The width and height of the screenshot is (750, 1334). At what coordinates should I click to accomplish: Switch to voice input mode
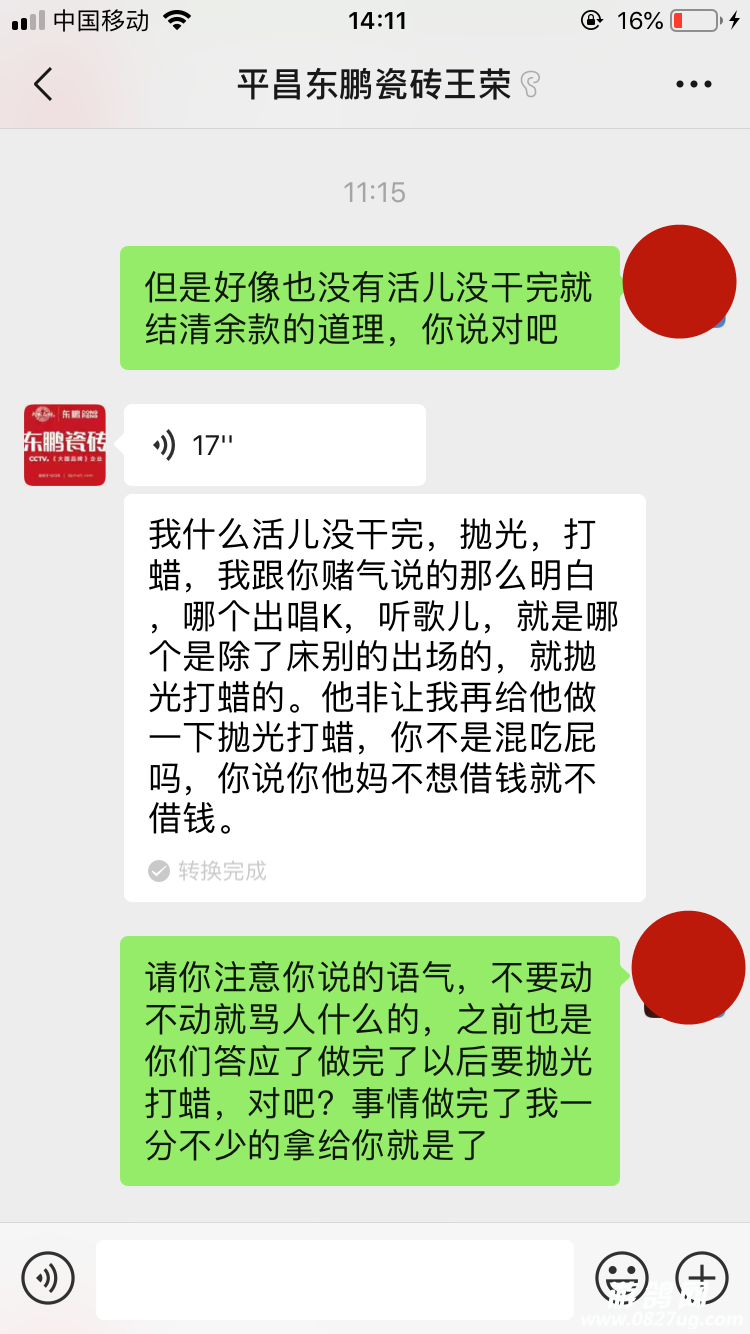point(48,1278)
